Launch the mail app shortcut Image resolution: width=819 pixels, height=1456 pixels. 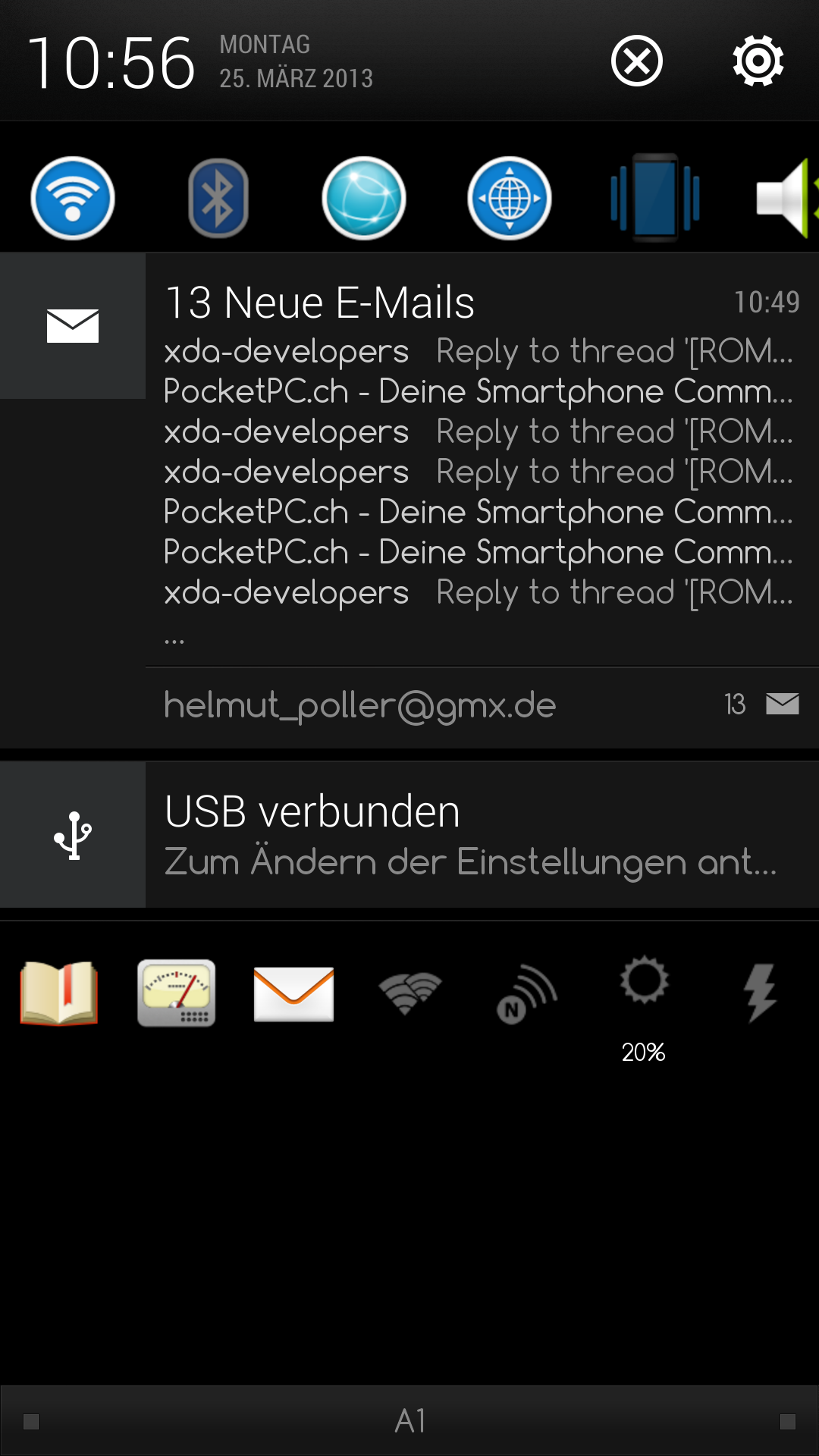pyautogui.click(x=293, y=993)
